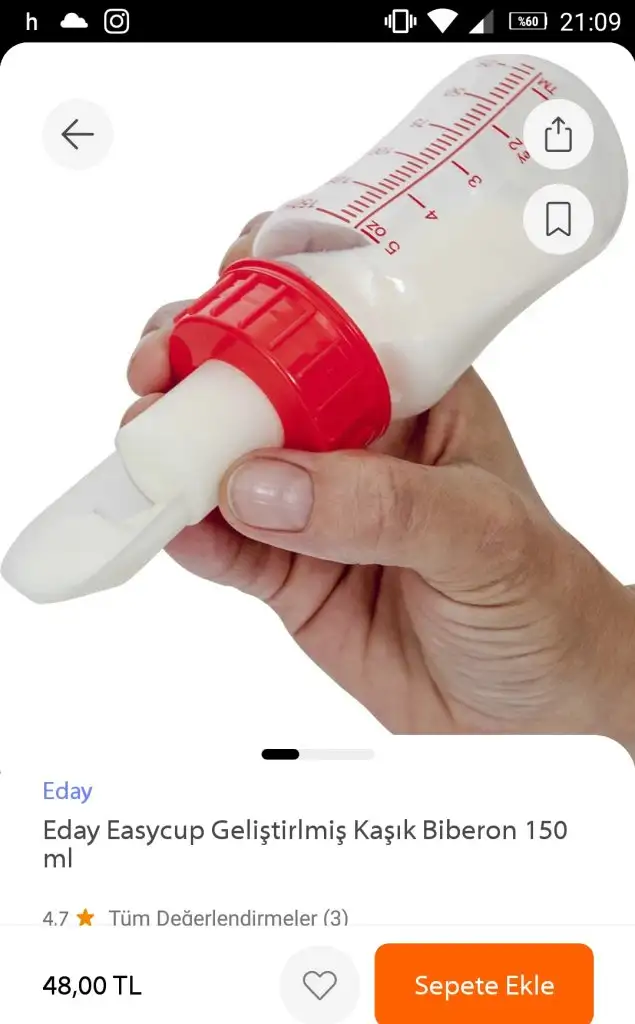Screen dimensions: 635x1024
Task: Go back with the arrow button
Action: click(78, 135)
